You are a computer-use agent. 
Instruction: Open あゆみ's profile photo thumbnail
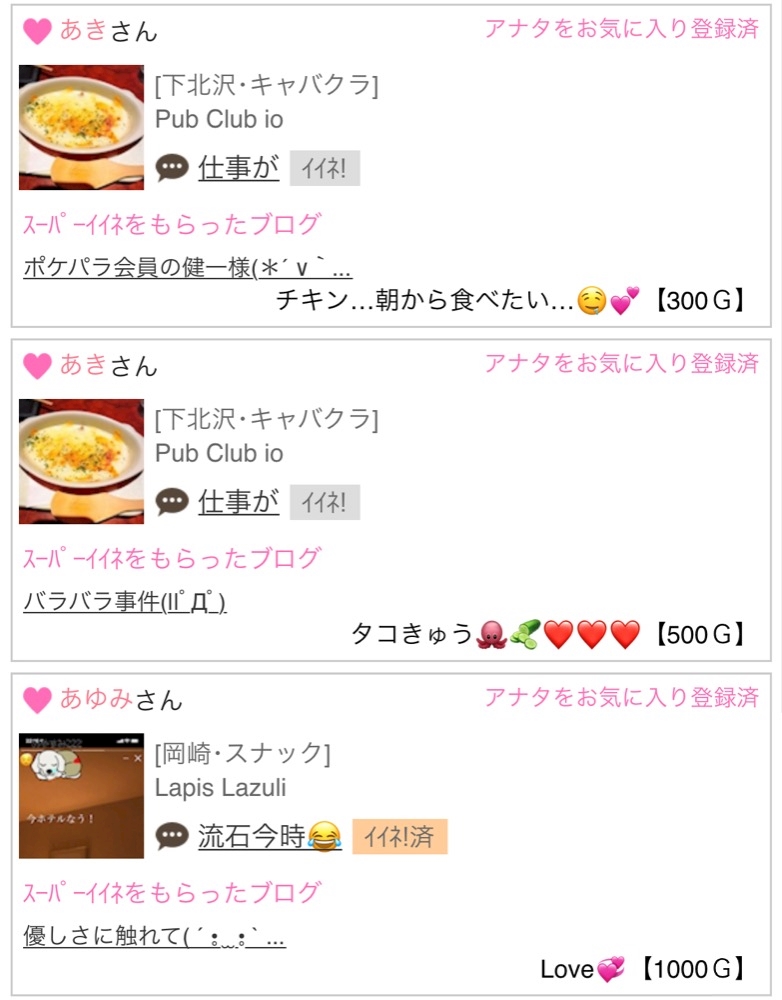coord(81,795)
